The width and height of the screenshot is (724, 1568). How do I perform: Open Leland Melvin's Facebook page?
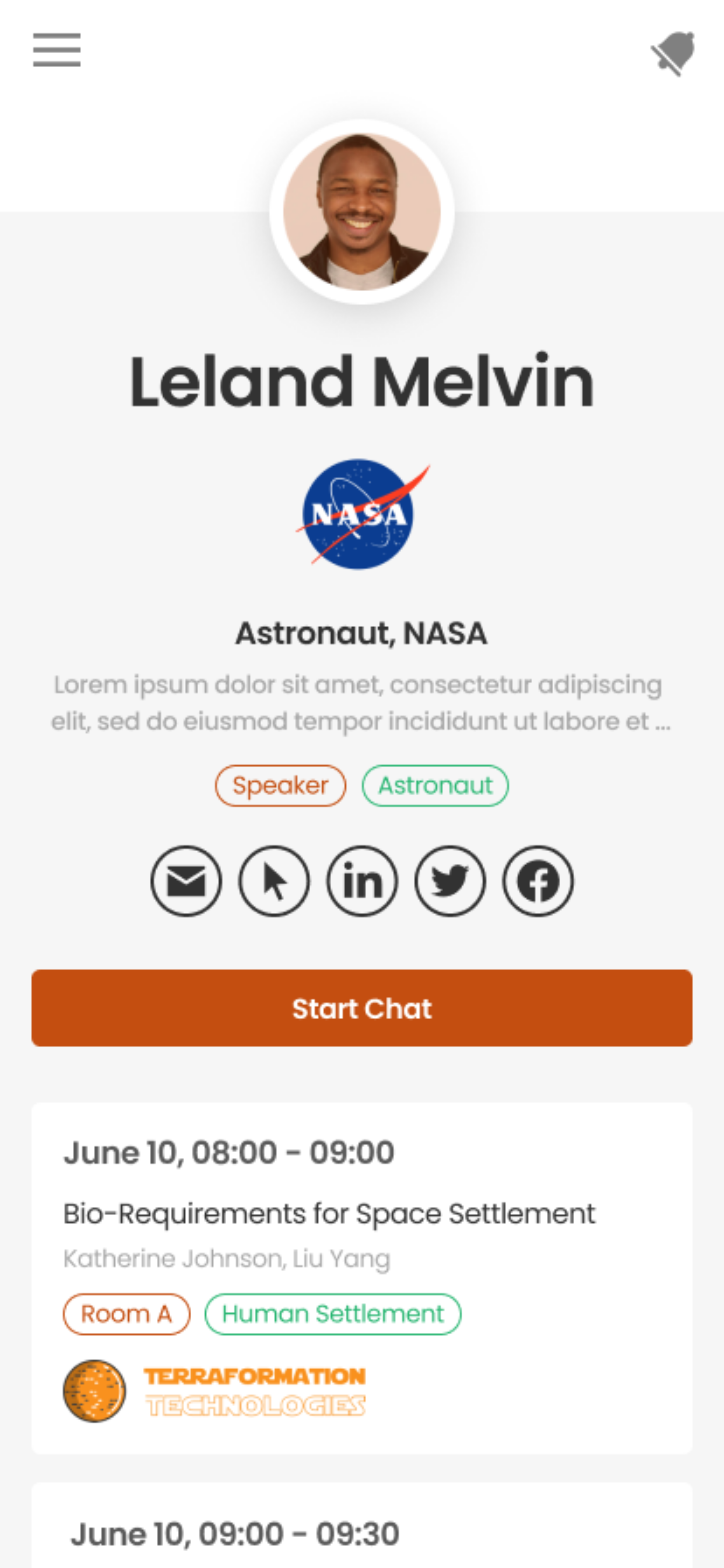click(538, 881)
